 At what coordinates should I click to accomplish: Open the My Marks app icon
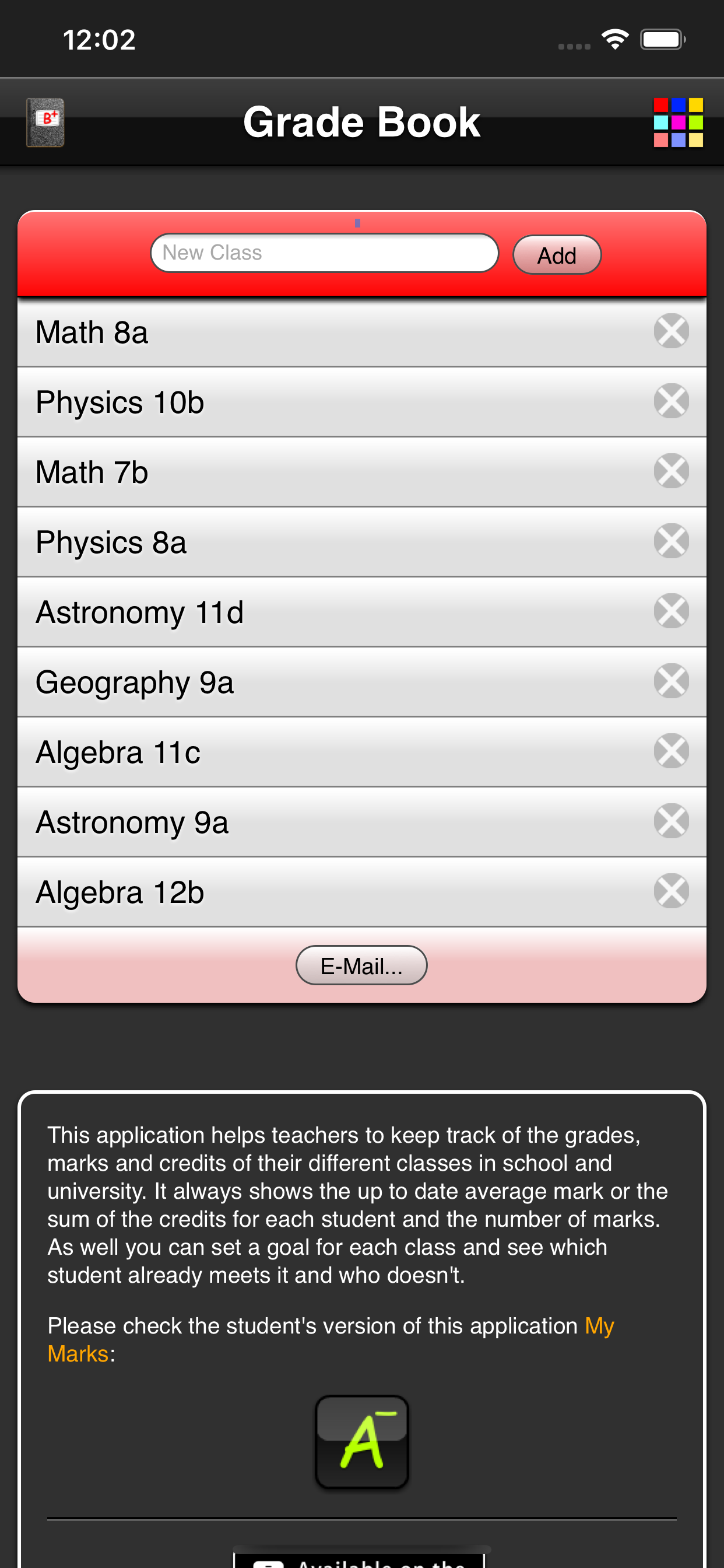pyautogui.click(x=361, y=1442)
